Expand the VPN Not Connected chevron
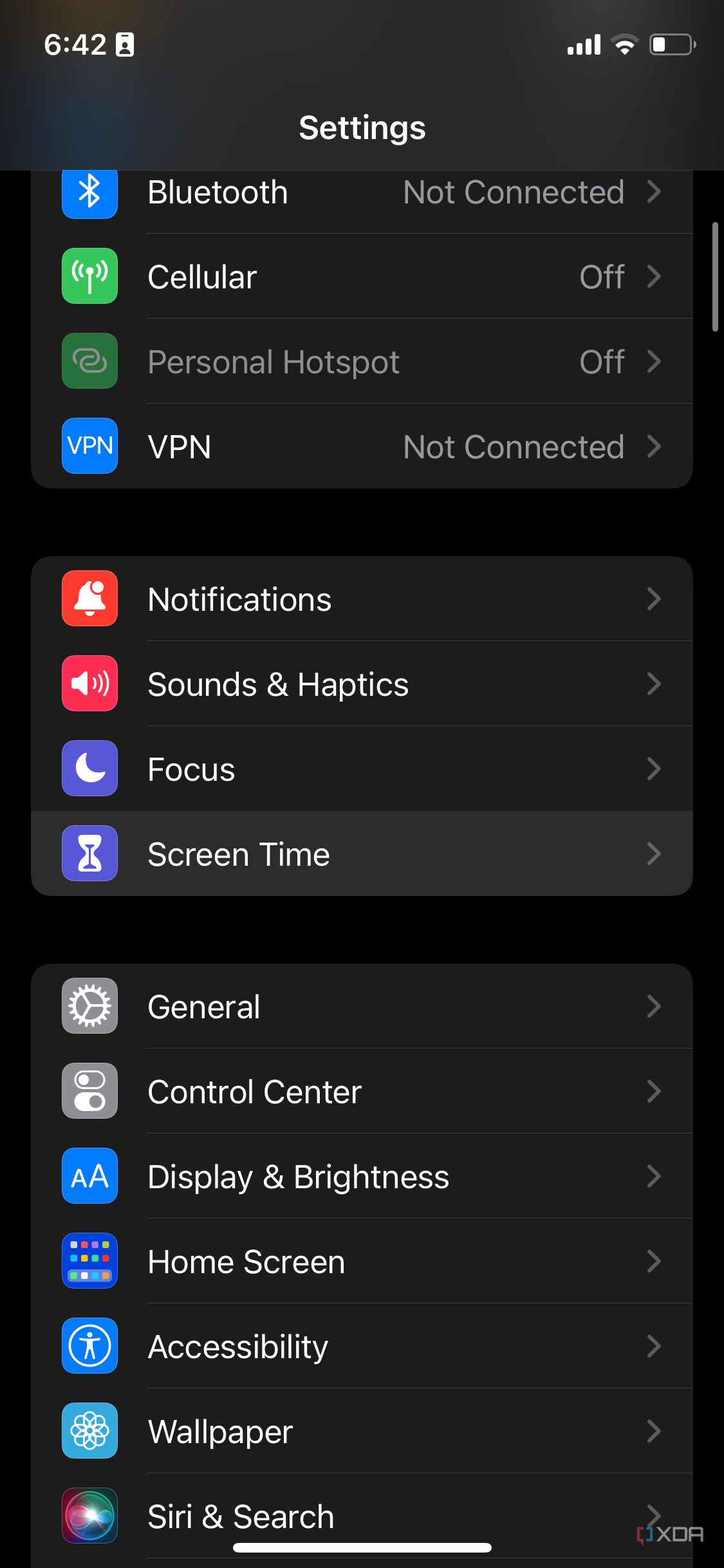724x1568 pixels. (x=655, y=446)
